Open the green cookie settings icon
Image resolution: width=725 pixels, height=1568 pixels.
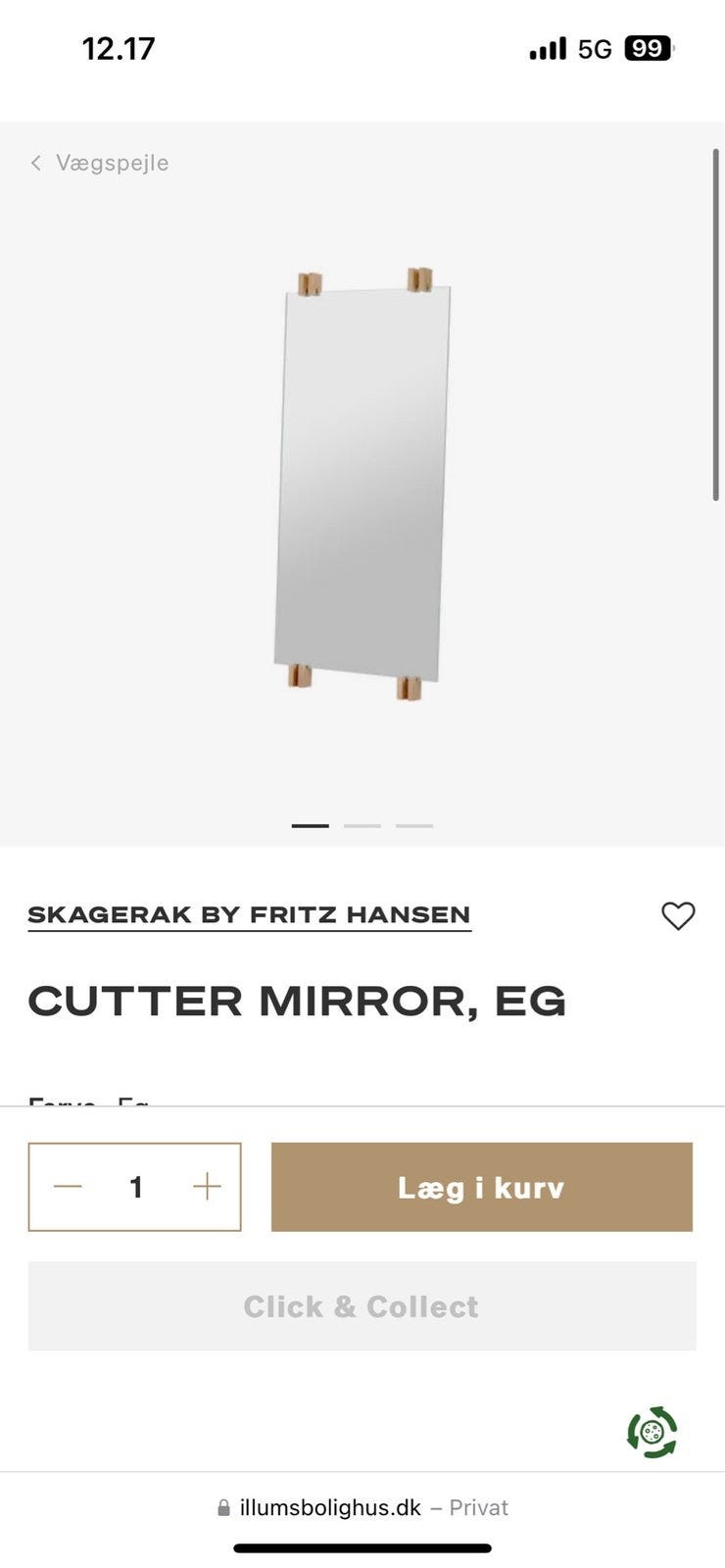click(x=652, y=1432)
